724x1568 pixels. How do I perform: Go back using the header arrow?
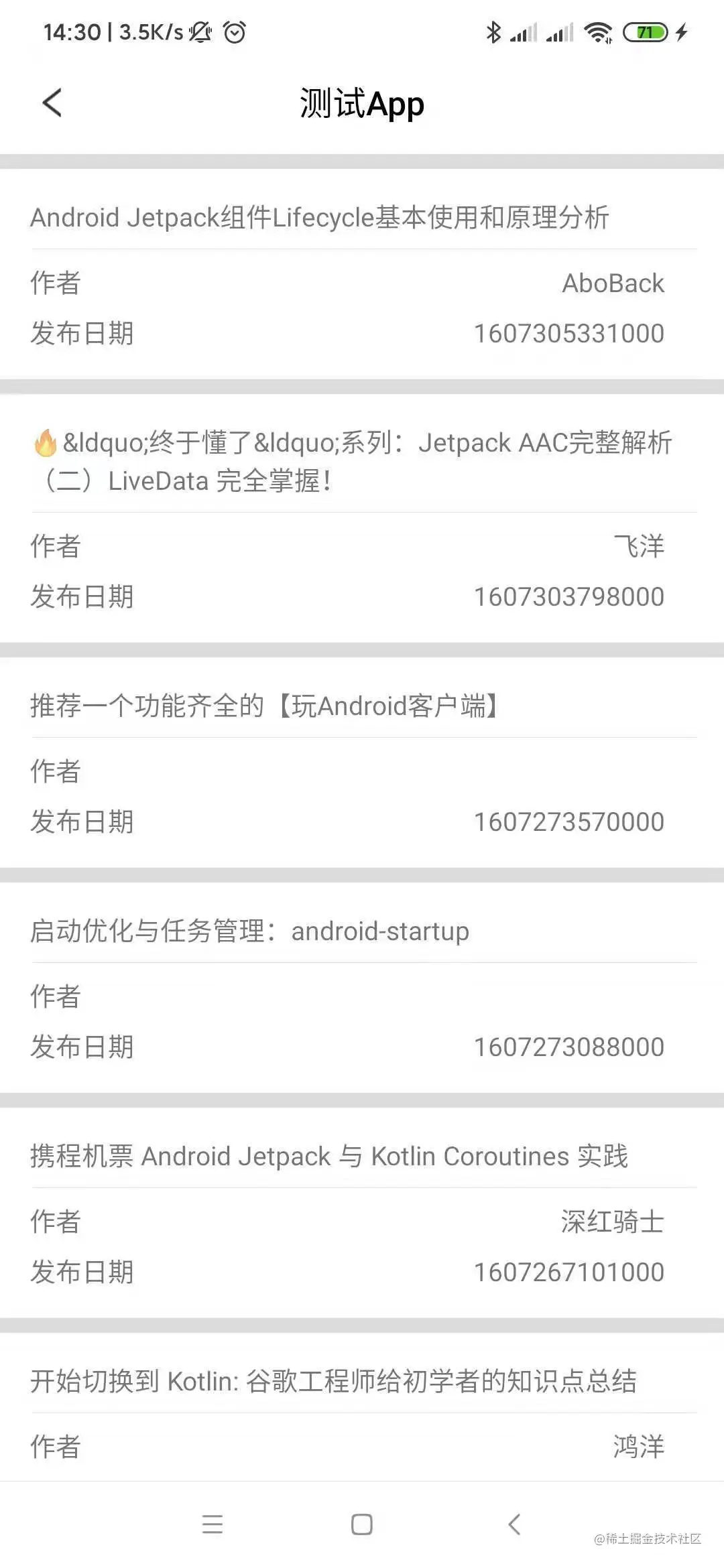pyautogui.click(x=52, y=103)
